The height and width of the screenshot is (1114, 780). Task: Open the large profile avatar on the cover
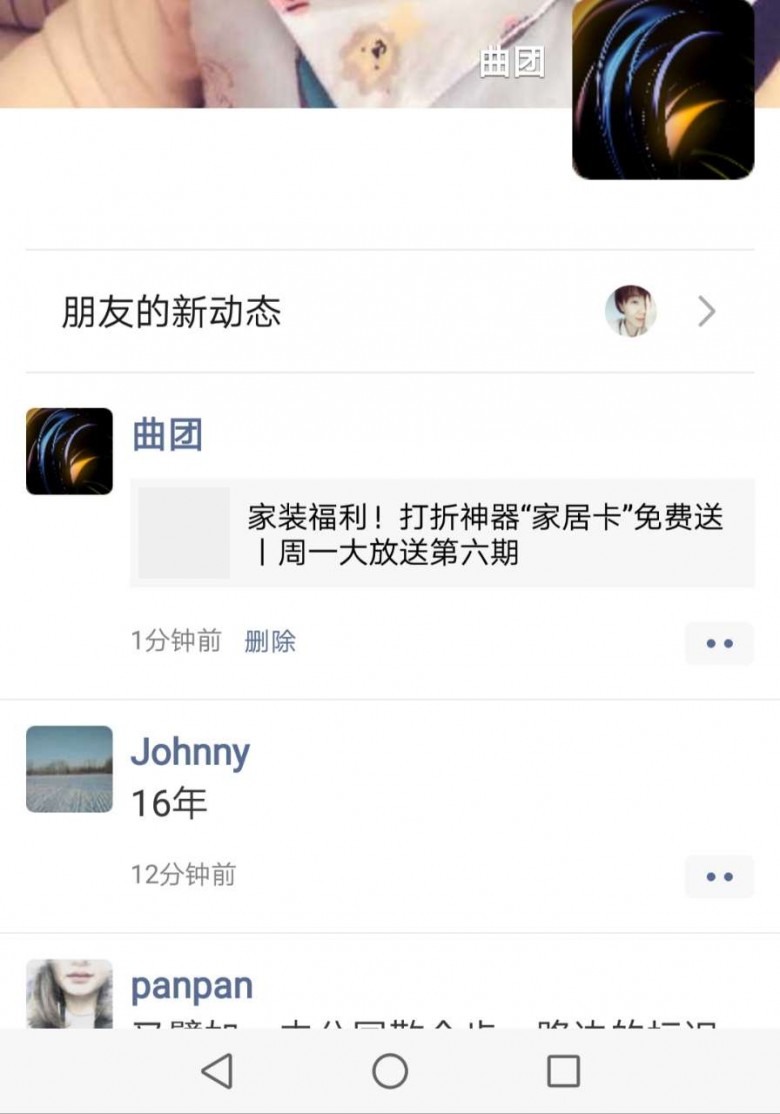[663, 88]
